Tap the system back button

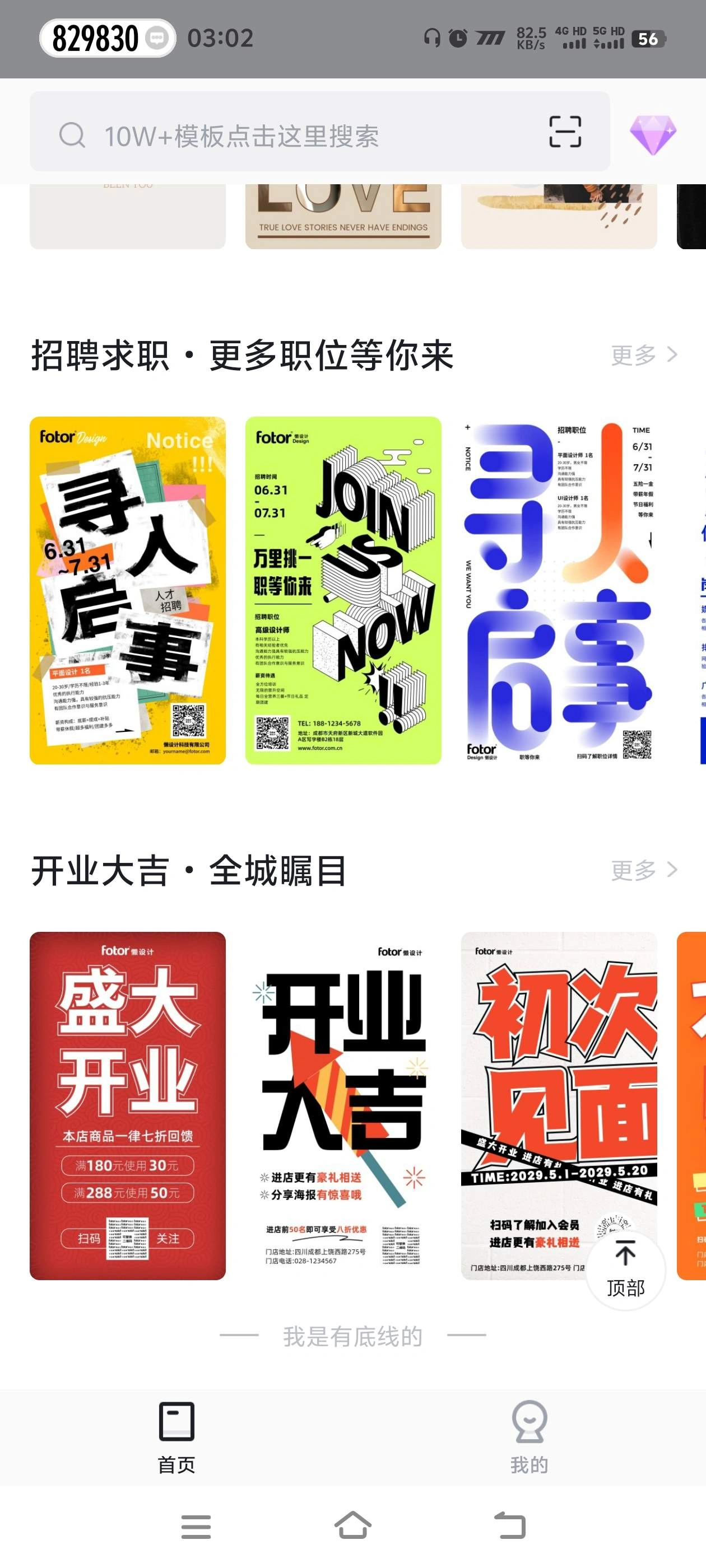[509, 1526]
